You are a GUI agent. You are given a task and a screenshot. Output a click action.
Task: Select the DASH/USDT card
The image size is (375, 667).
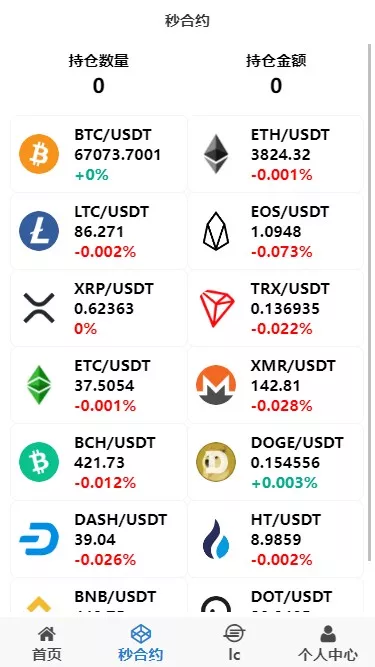pyautogui.click(x=99, y=539)
